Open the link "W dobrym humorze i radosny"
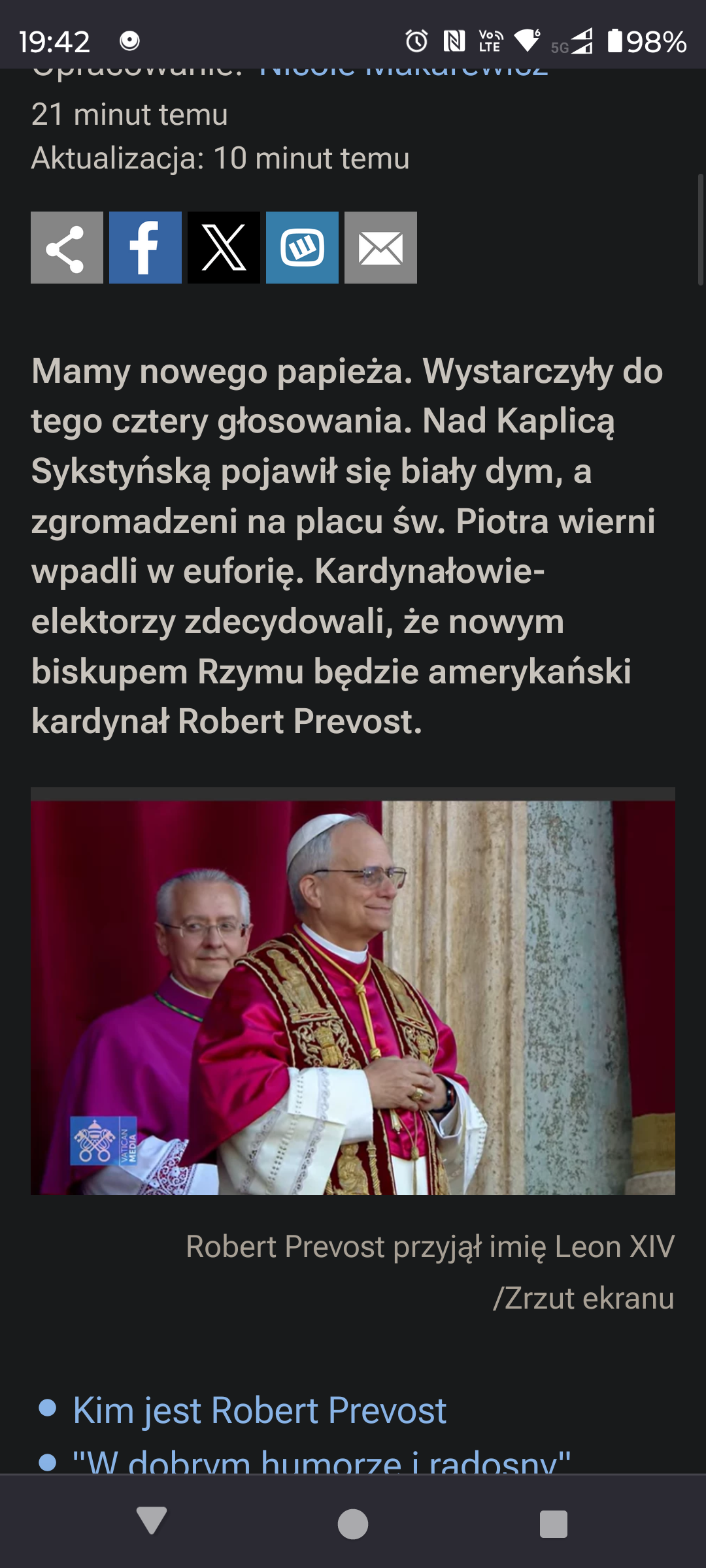This screenshot has width=706, height=1568. tap(321, 1462)
